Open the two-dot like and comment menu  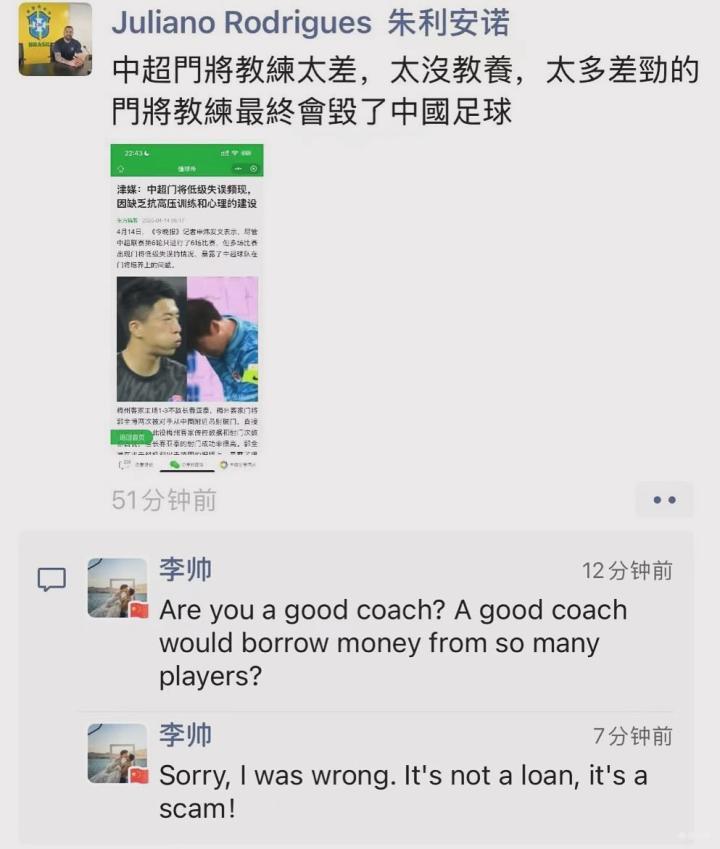click(x=664, y=500)
